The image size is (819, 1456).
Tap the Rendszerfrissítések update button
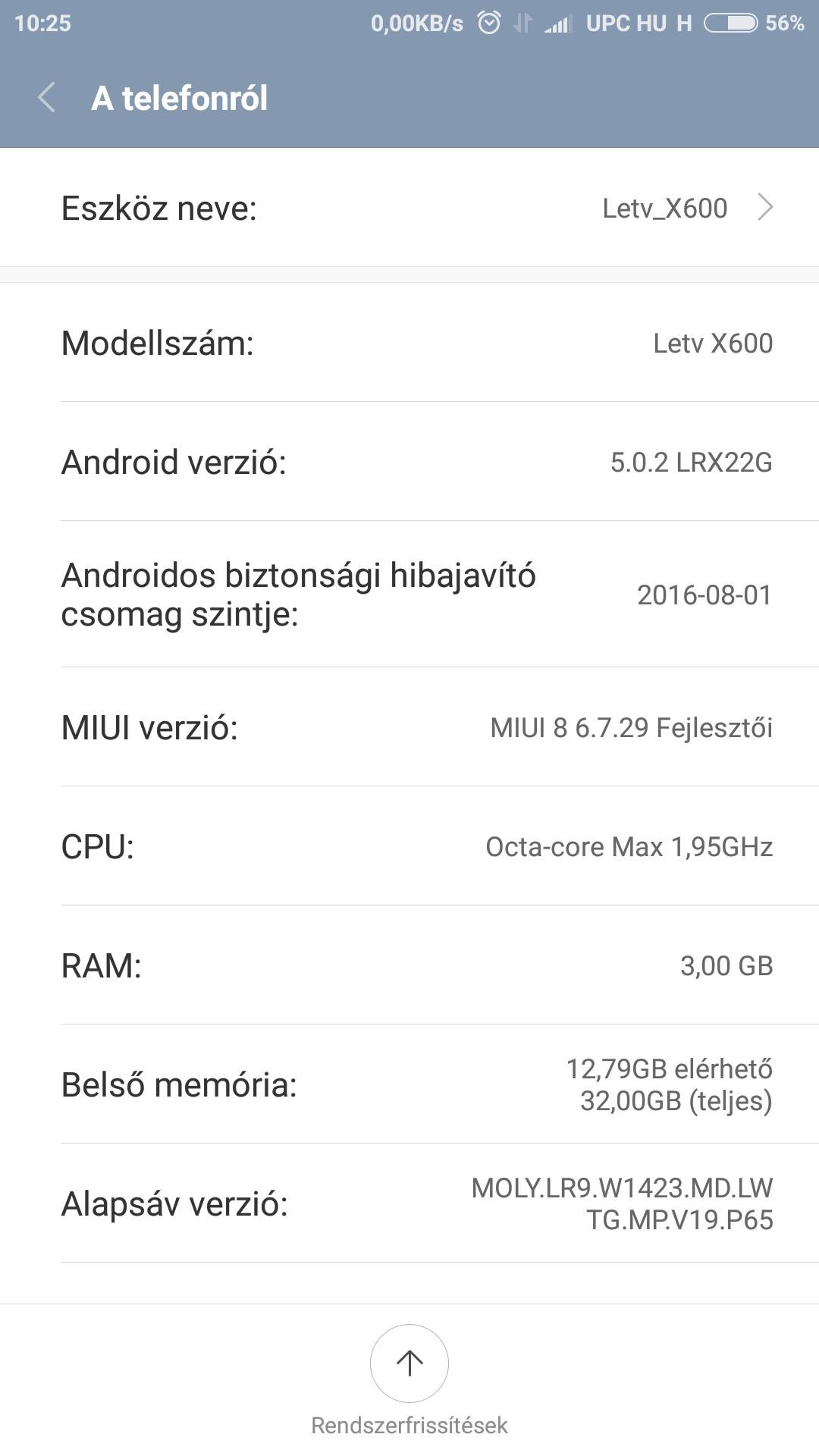[x=409, y=1363]
